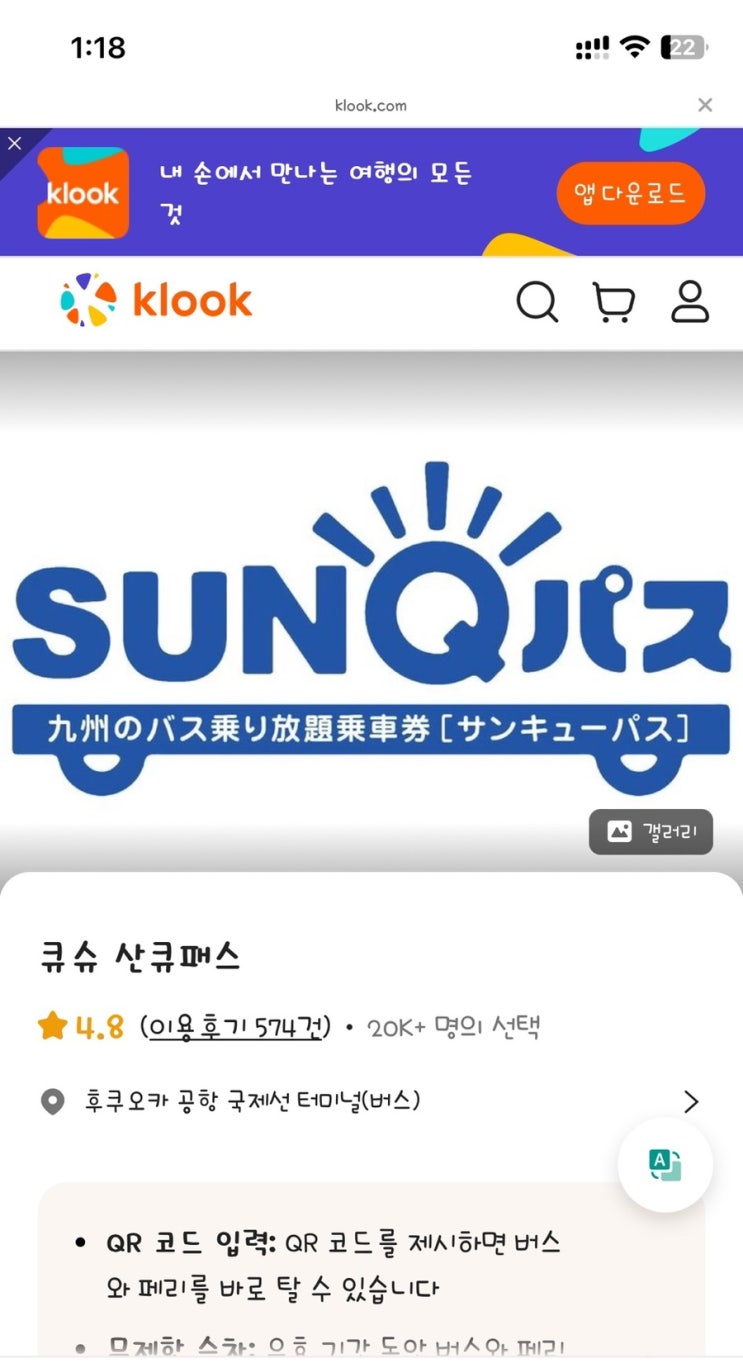Image resolution: width=743 pixels, height=1363 pixels.
Task: Dismiss the Klook app download banner
Action: click(14, 143)
